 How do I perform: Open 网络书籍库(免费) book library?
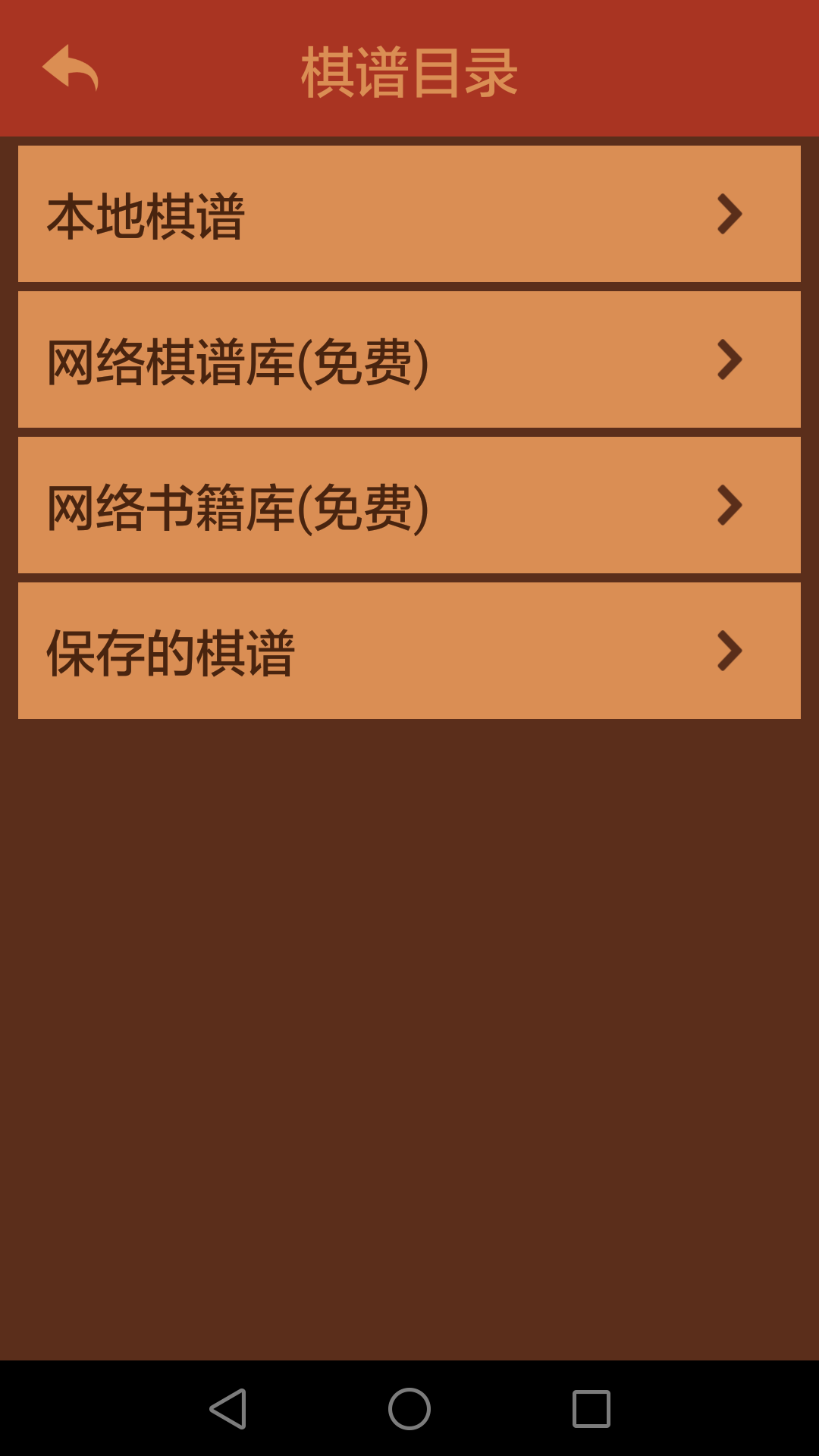pyautogui.click(x=409, y=505)
